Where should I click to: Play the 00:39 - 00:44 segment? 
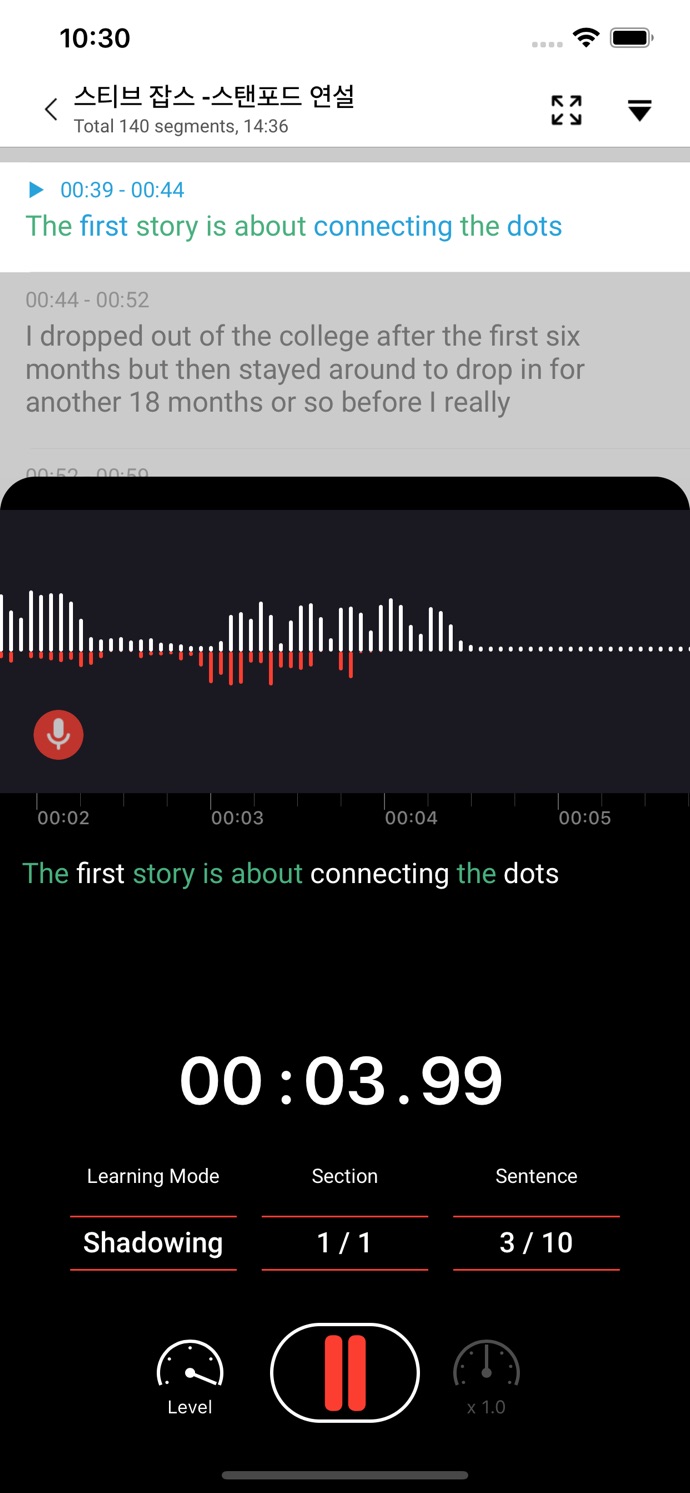click(36, 190)
